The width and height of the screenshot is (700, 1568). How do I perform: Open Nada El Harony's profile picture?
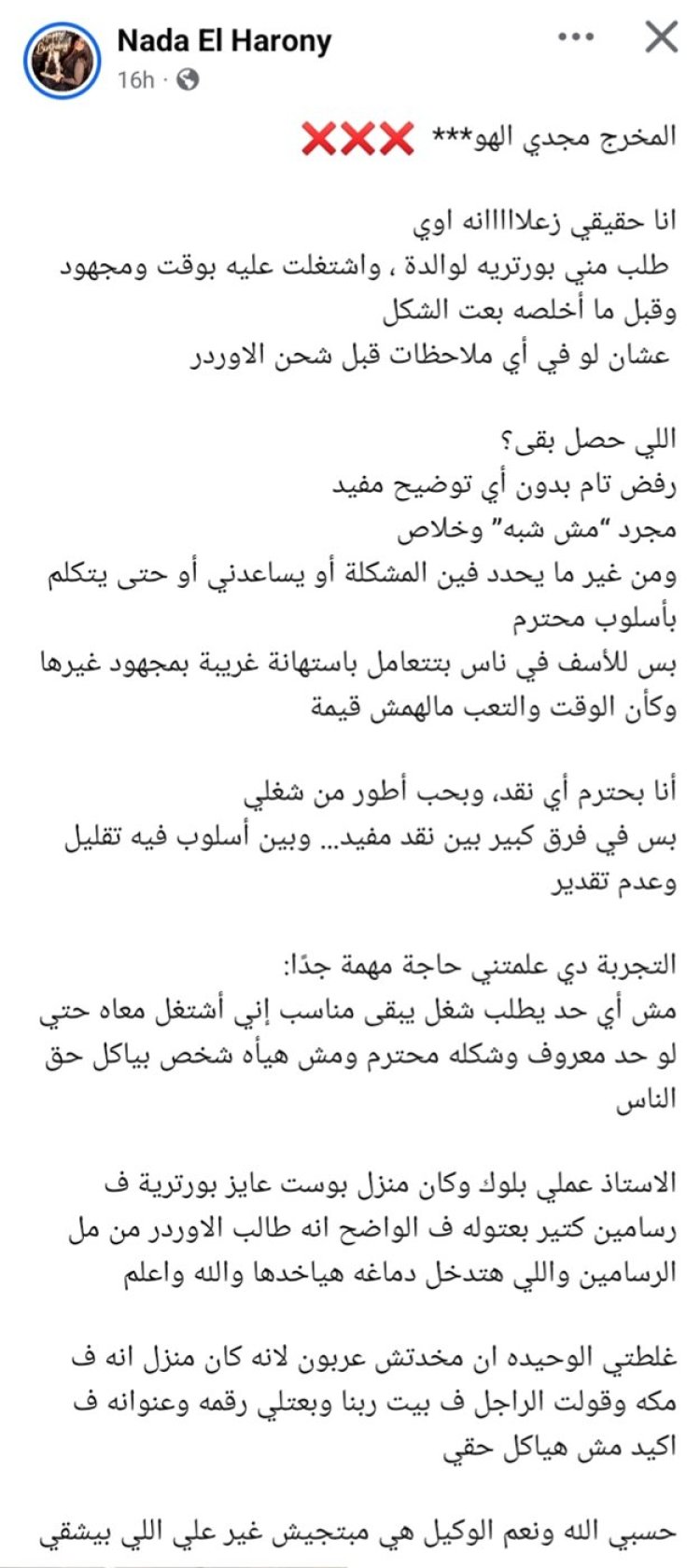pyautogui.click(x=62, y=60)
